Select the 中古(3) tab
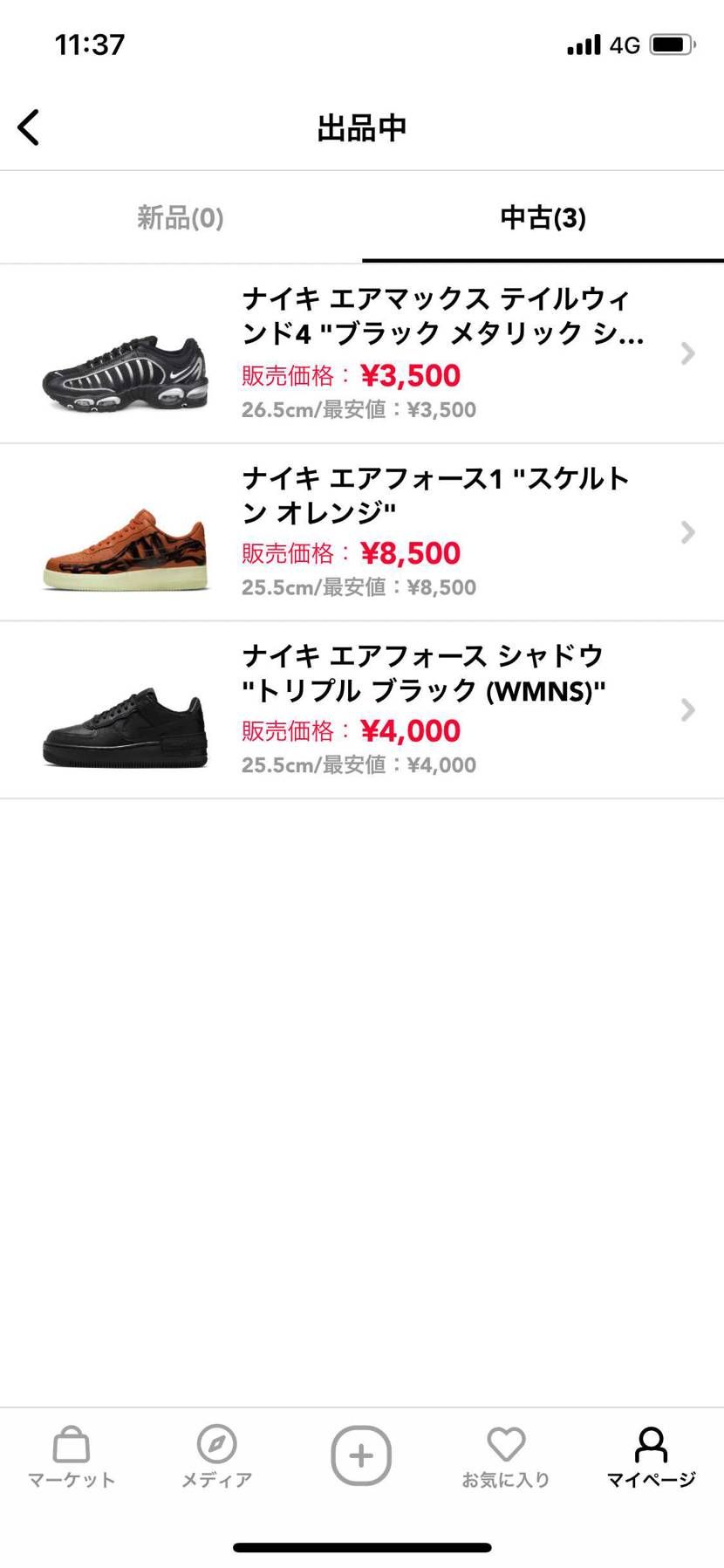724x1568 pixels. 543,217
